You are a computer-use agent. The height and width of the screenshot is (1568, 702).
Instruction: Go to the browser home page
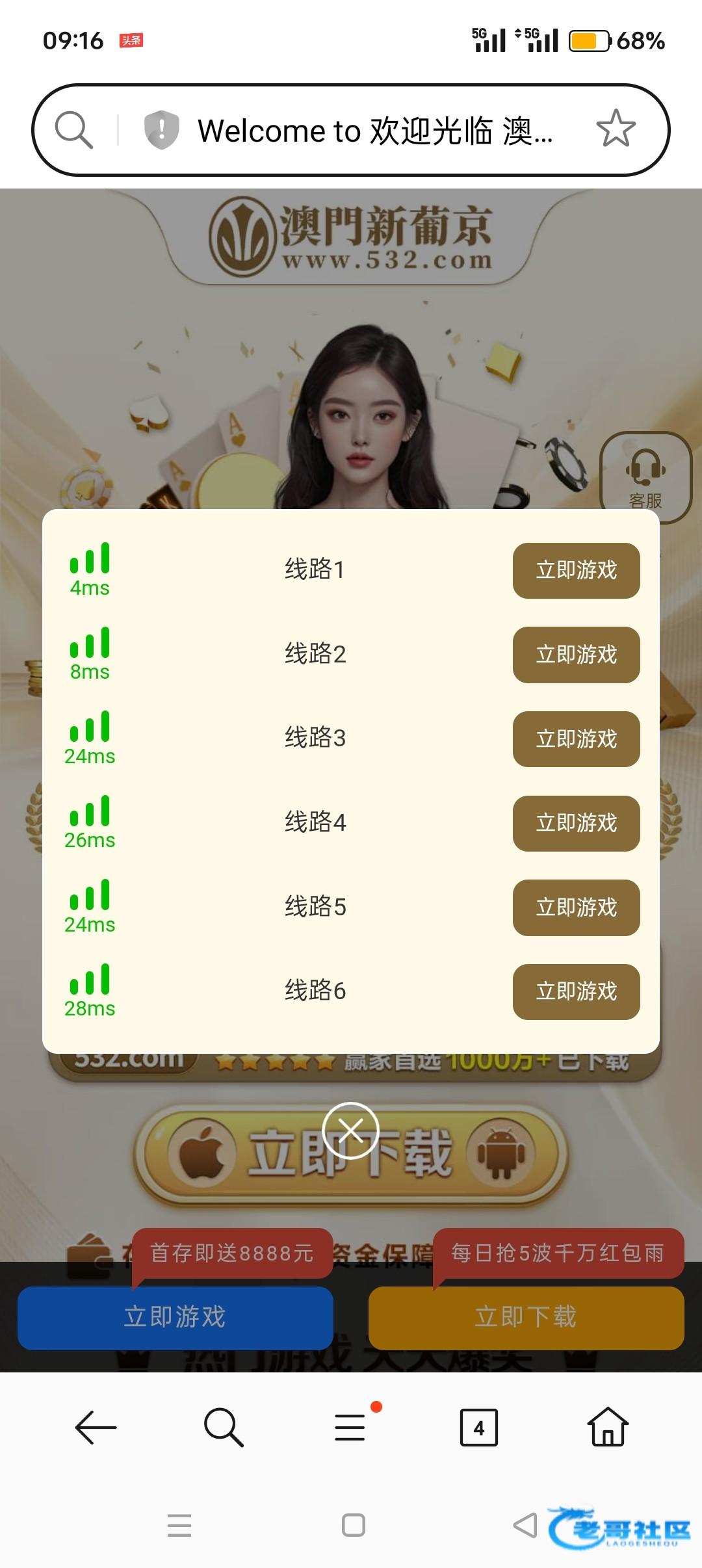(608, 1428)
